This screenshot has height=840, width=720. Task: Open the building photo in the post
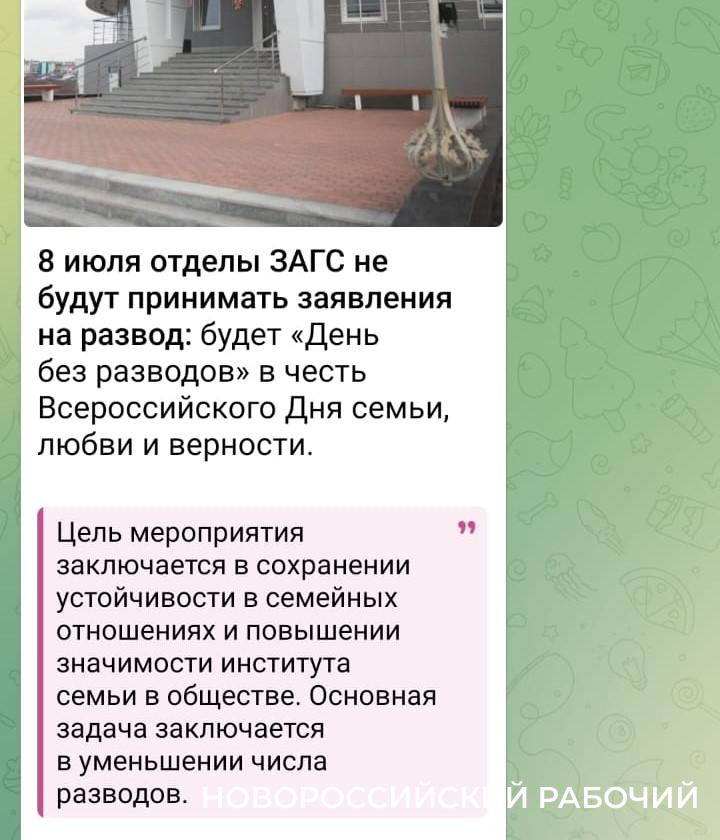point(263,112)
